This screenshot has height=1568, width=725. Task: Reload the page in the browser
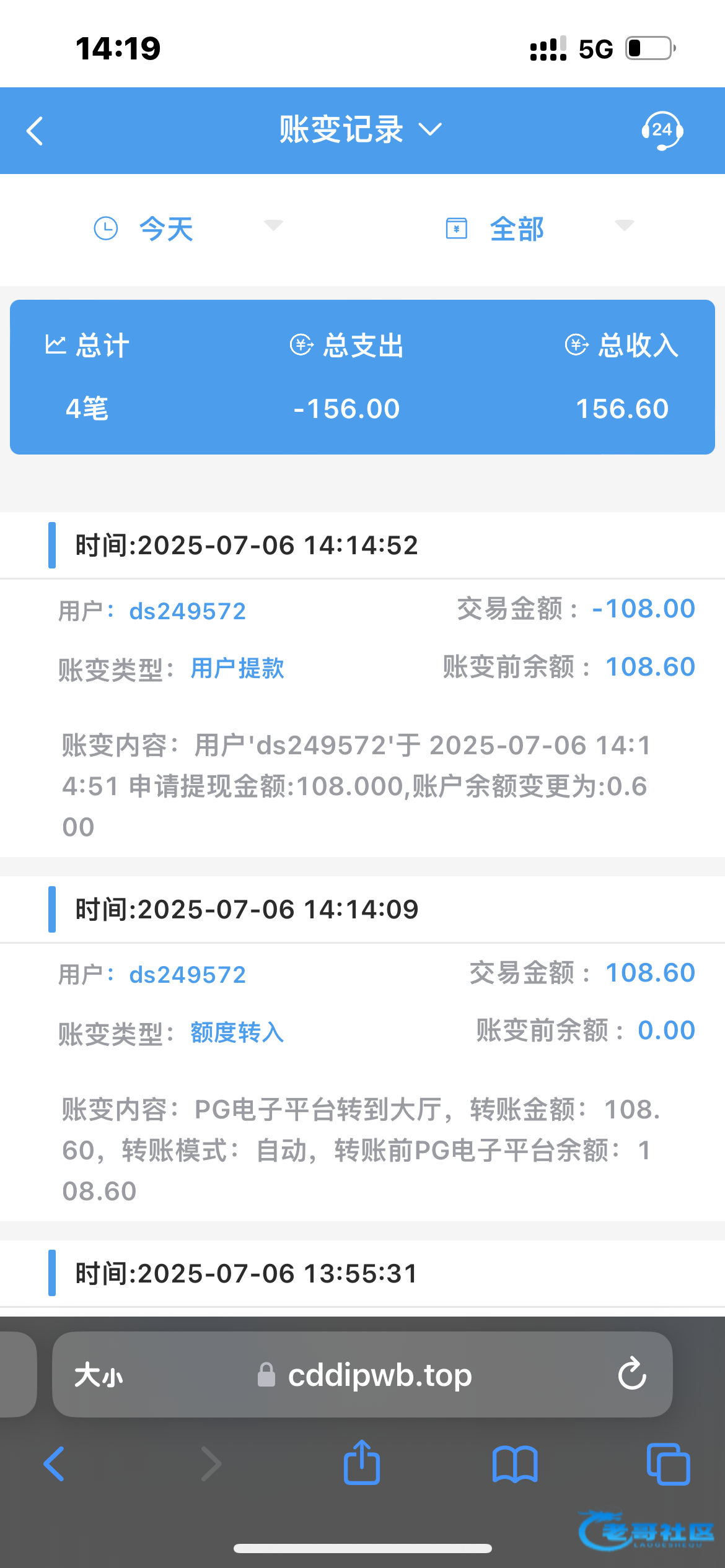coord(632,1374)
